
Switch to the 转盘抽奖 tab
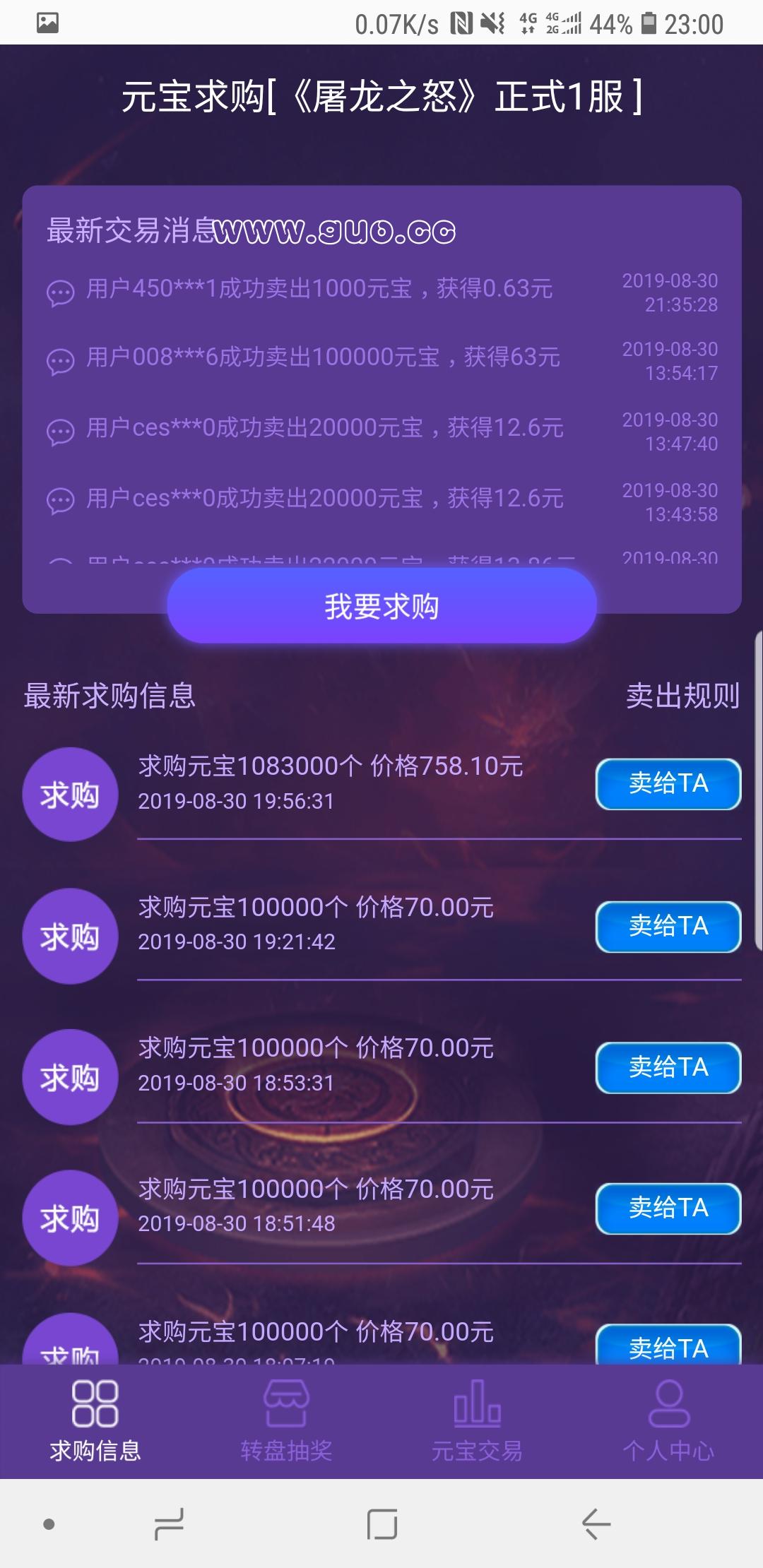coord(286,1421)
